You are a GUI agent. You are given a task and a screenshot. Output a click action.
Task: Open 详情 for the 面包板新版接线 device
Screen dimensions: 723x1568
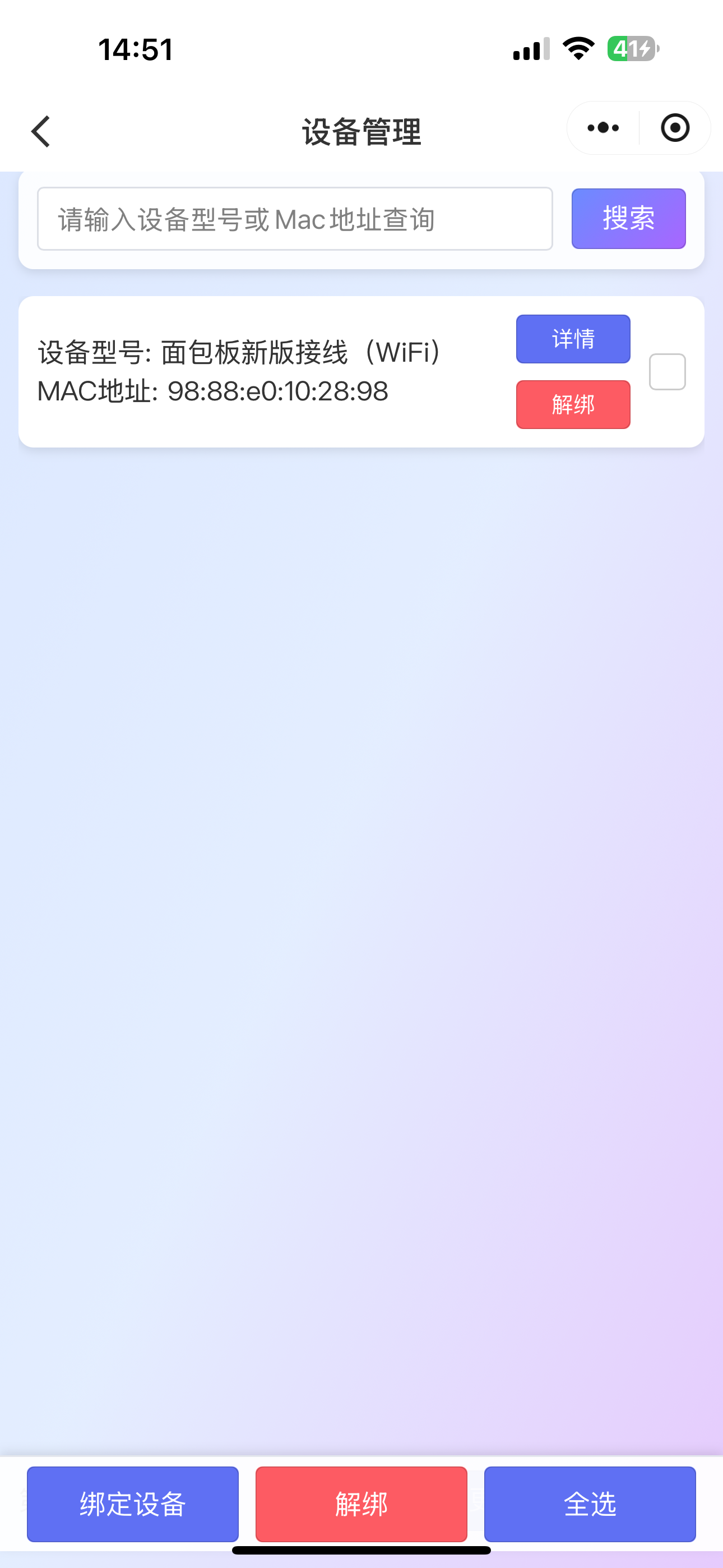[573, 339]
